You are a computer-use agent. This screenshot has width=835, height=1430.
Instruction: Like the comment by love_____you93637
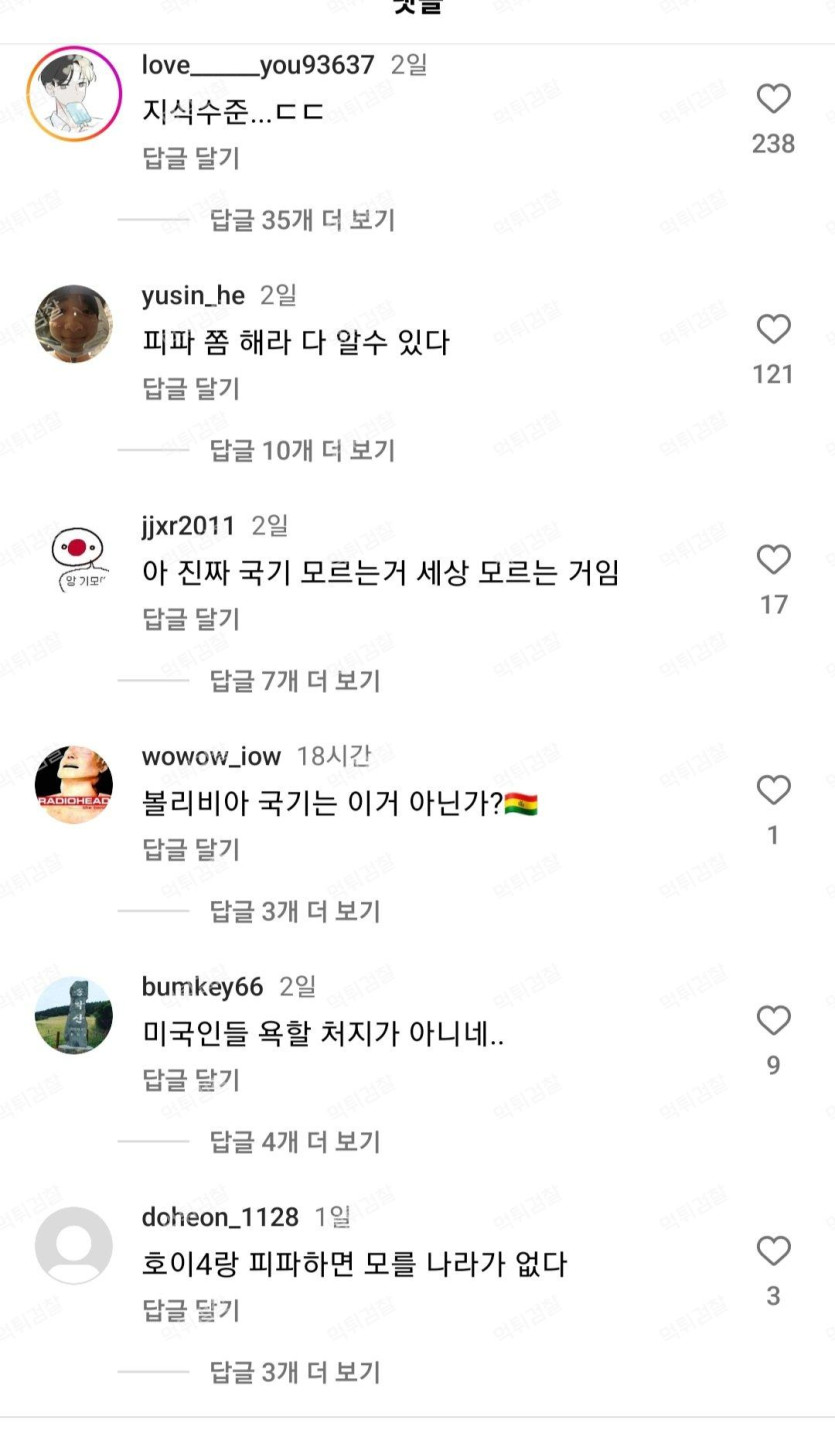pyautogui.click(x=773, y=99)
